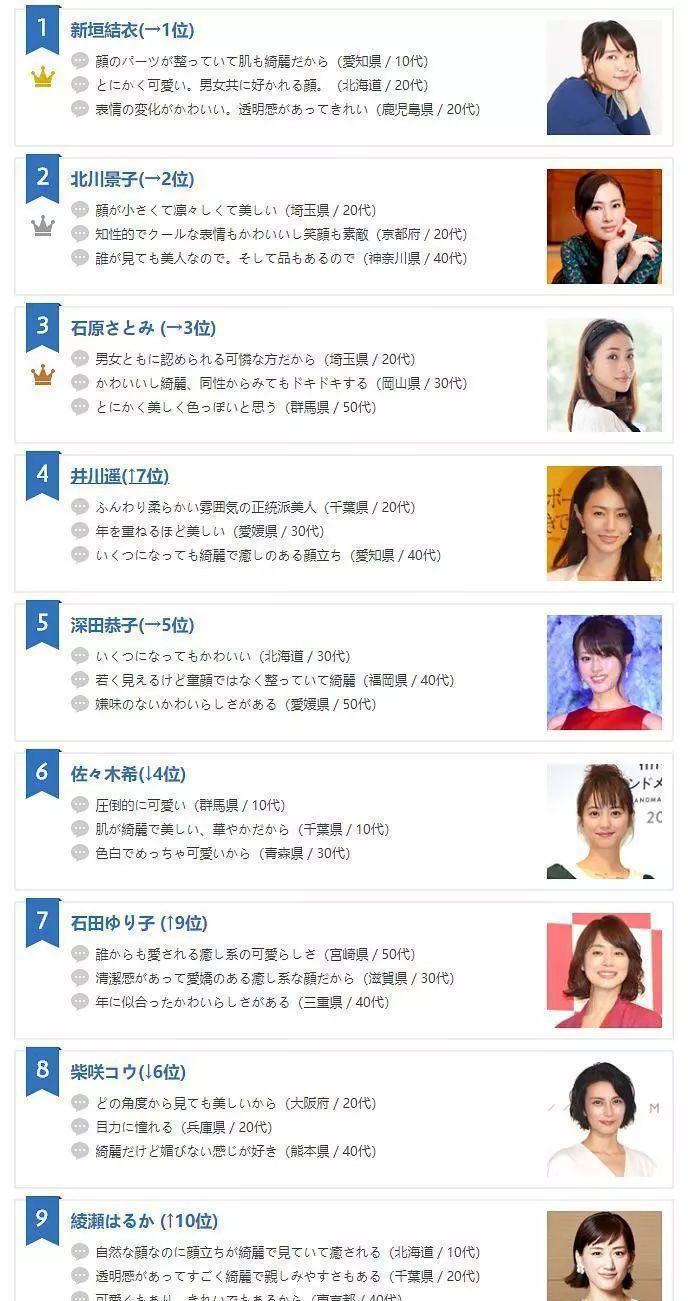Open the 綾瀬はるか name link

pos(144,1221)
